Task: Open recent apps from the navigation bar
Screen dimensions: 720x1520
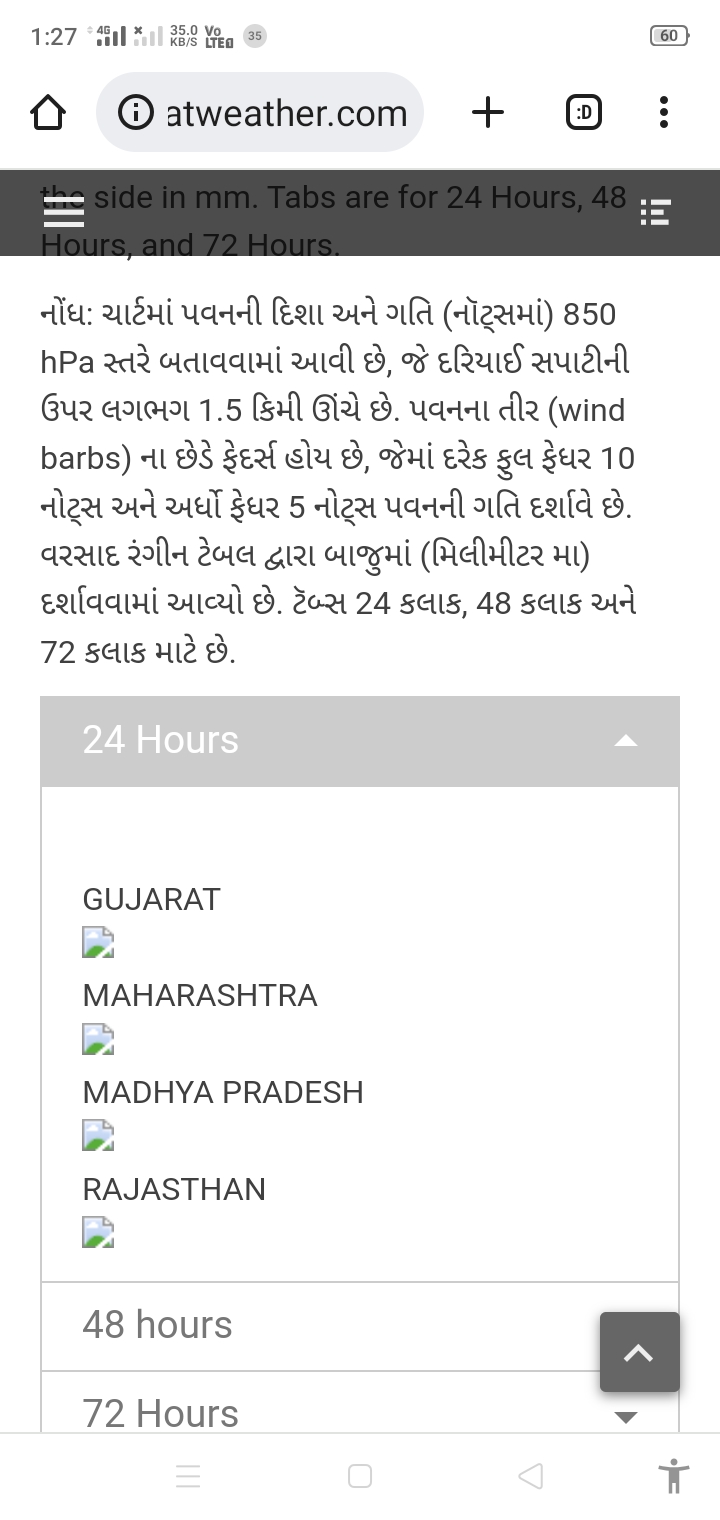Action: [189, 1476]
